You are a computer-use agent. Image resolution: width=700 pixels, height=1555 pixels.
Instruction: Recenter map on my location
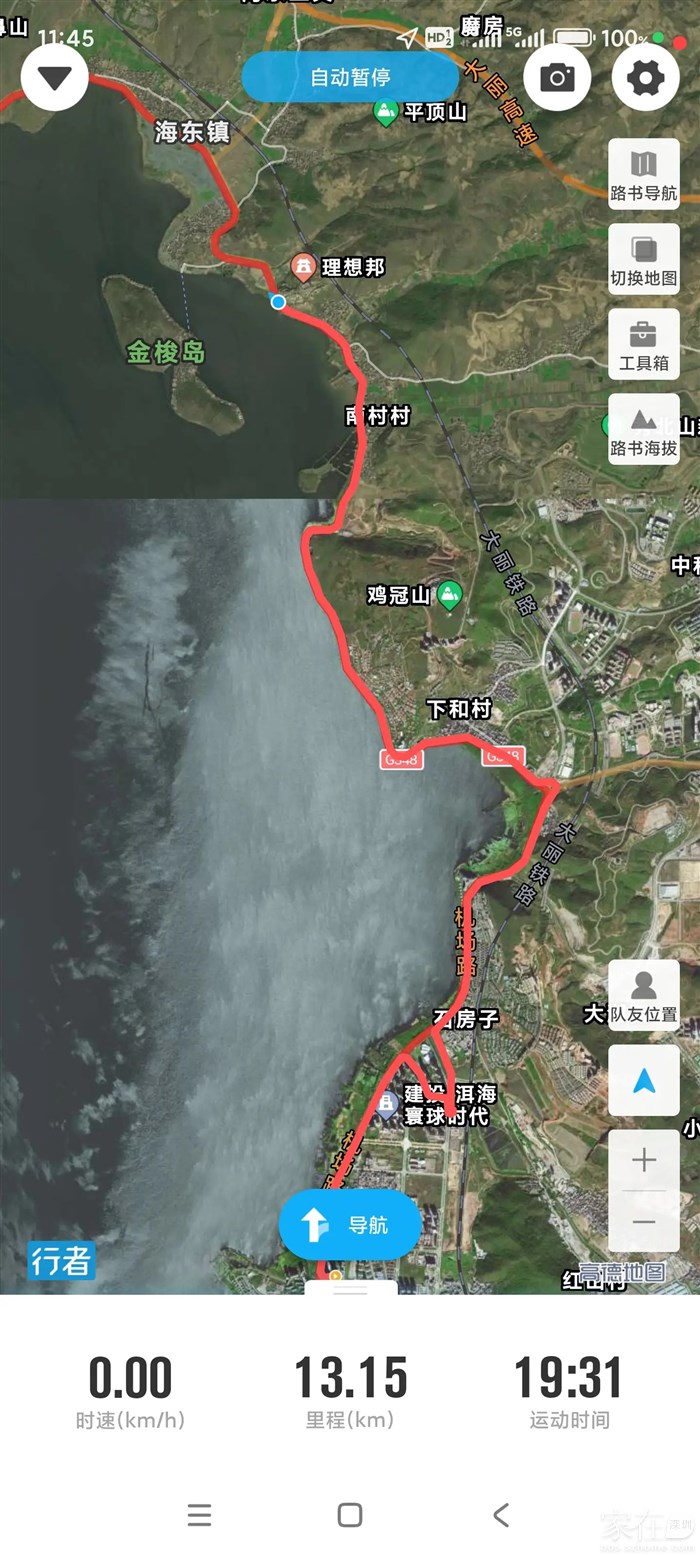coord(644,1080)
